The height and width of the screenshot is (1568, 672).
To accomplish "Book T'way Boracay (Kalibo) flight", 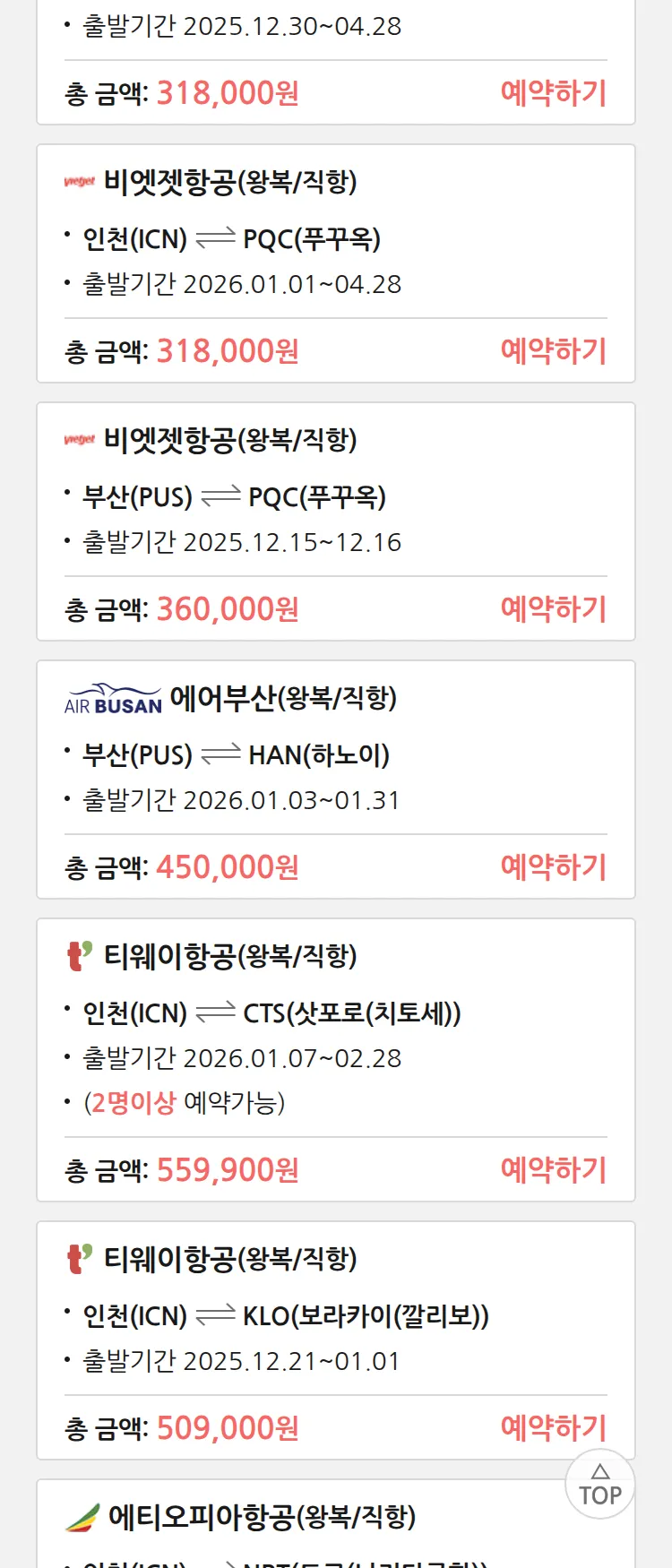I will pyautogui.click(x=553, y=1428).
